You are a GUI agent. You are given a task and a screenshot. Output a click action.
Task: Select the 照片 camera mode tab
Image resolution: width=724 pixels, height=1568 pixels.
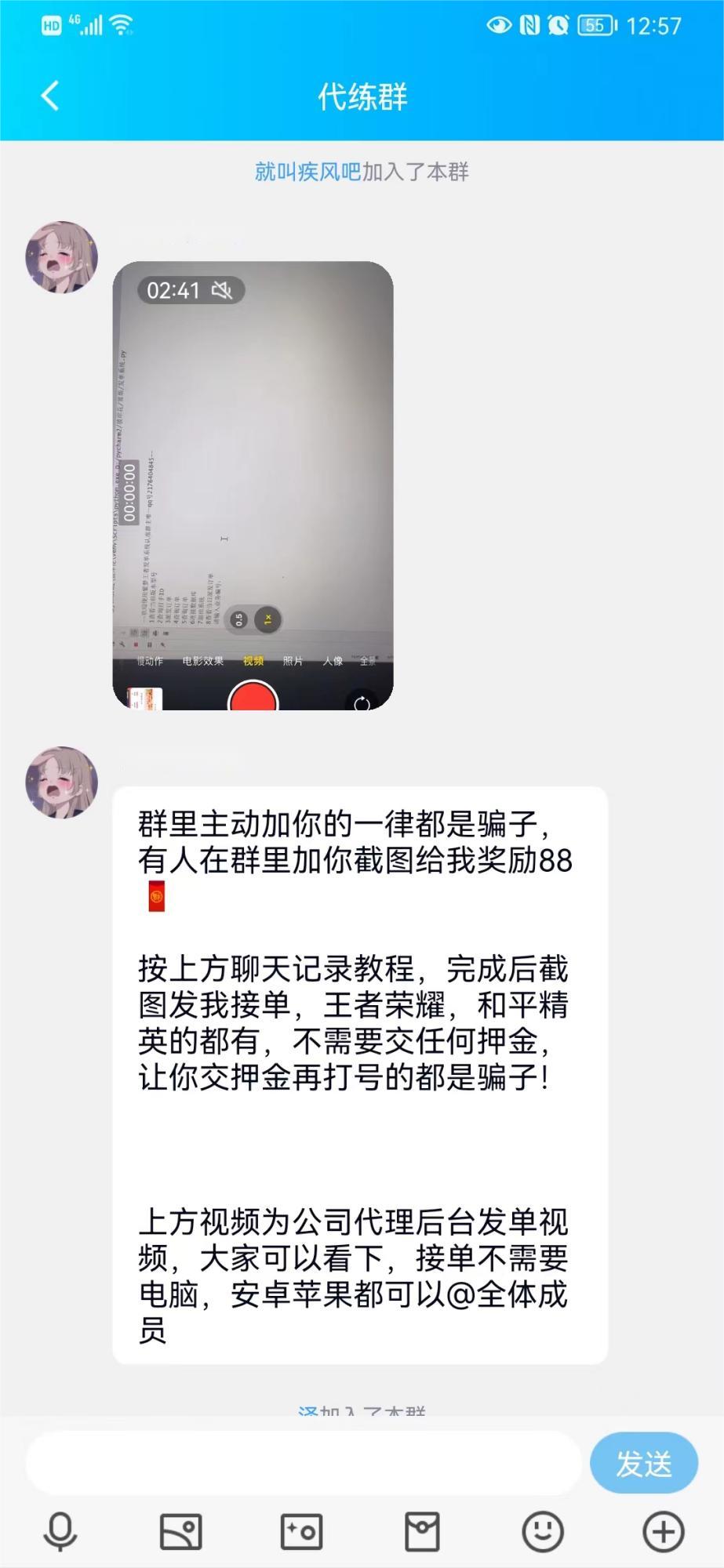pos(293,661)
